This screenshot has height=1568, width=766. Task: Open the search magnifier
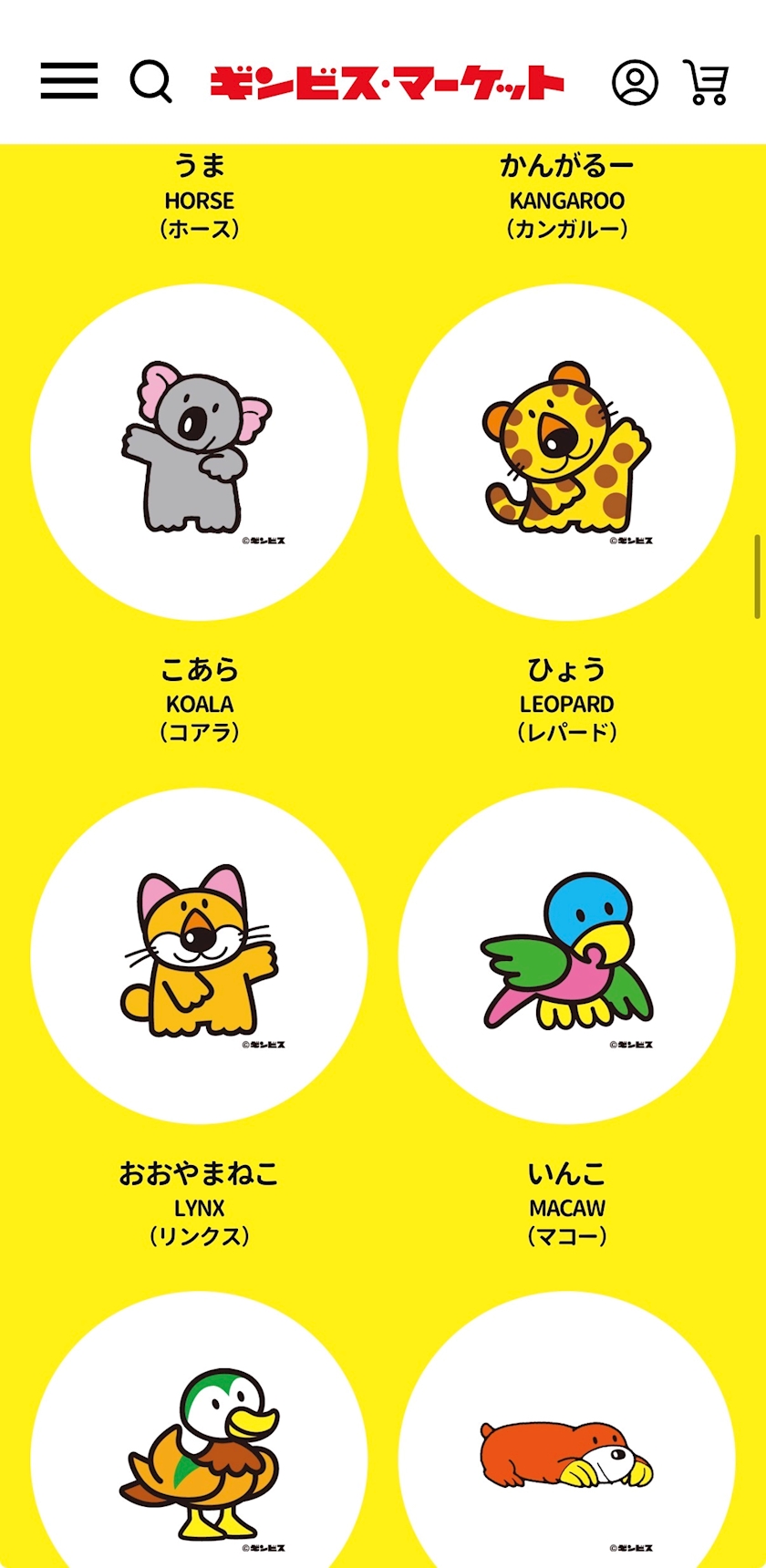coord(150,82)
